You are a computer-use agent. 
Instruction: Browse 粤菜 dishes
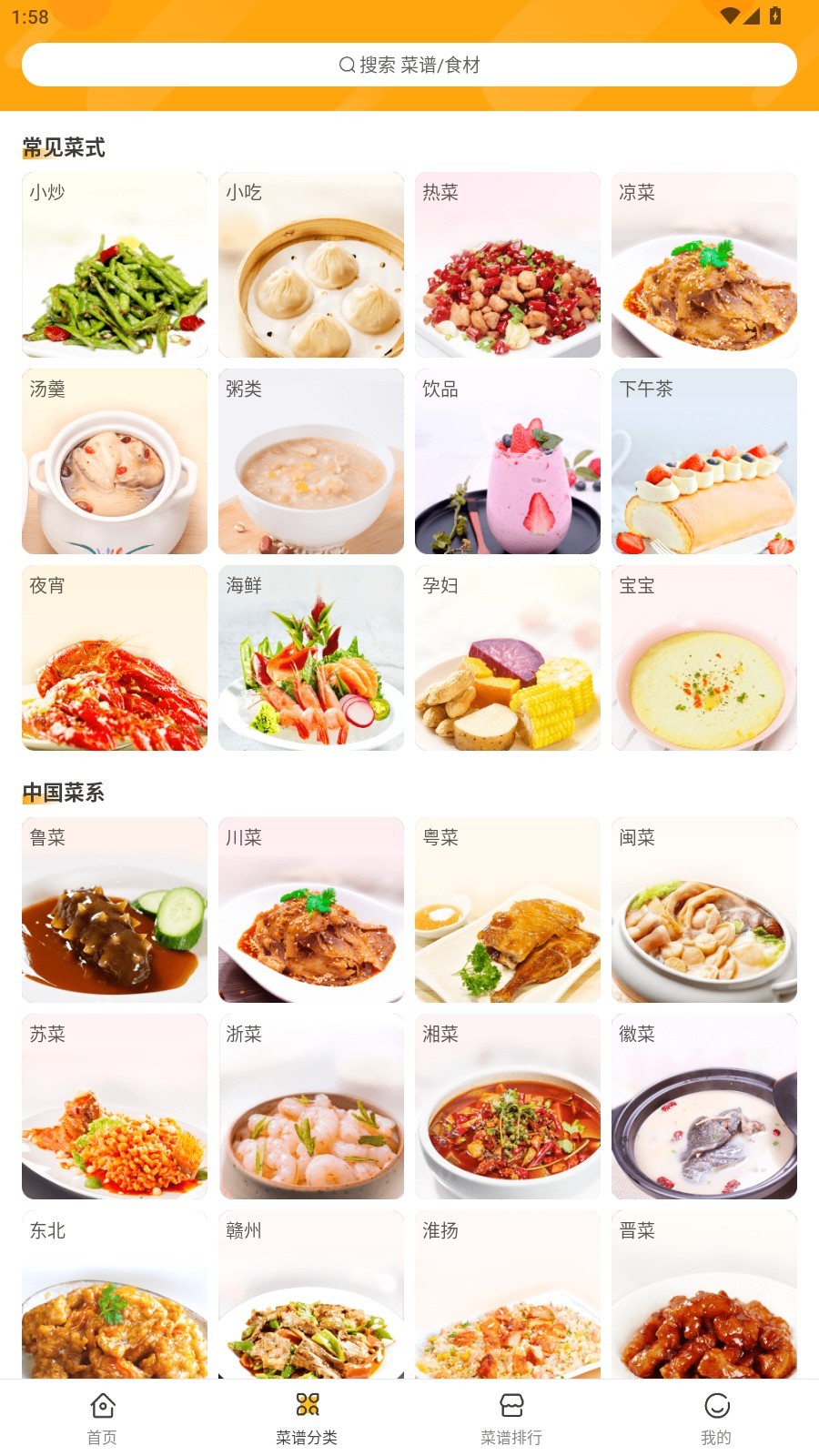point(508,910)
